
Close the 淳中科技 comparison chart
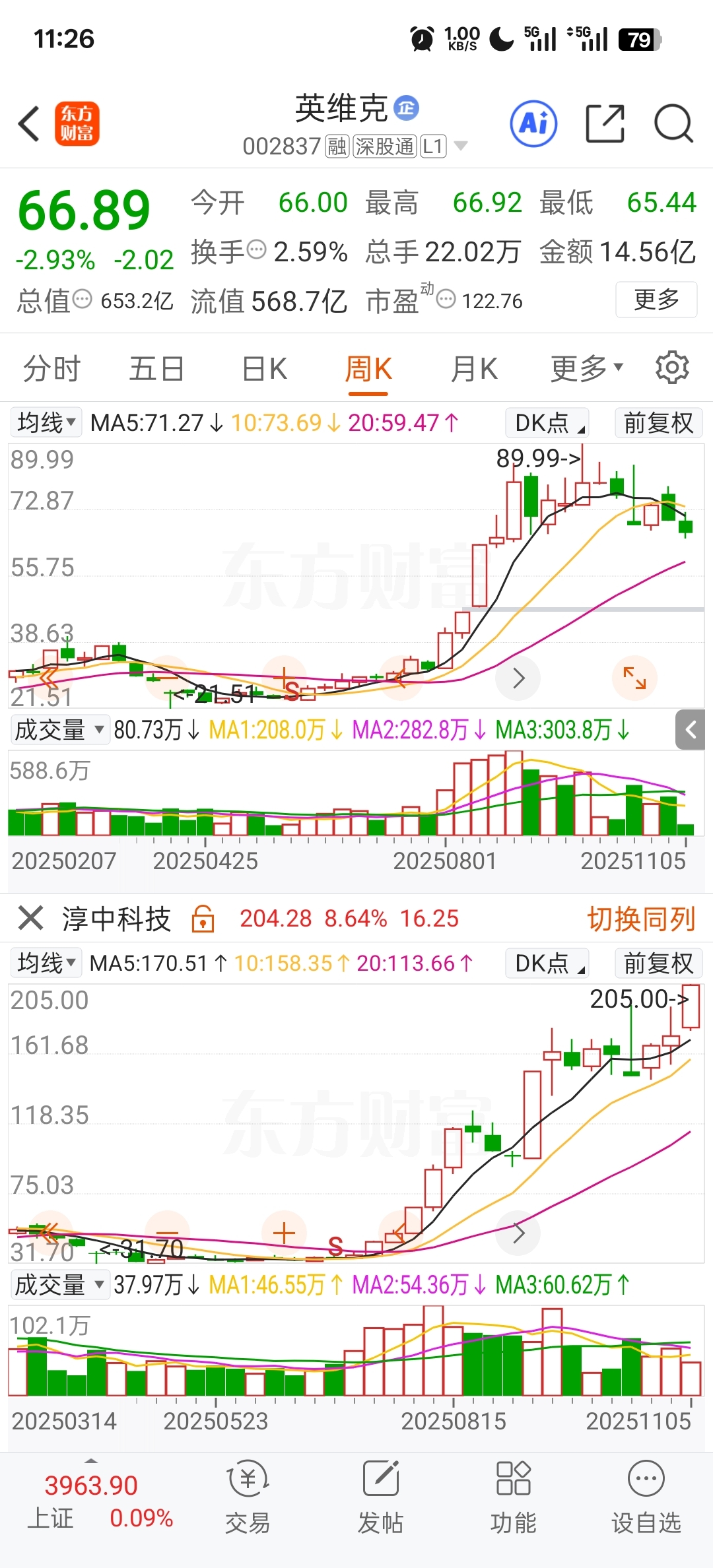(30, 918)
